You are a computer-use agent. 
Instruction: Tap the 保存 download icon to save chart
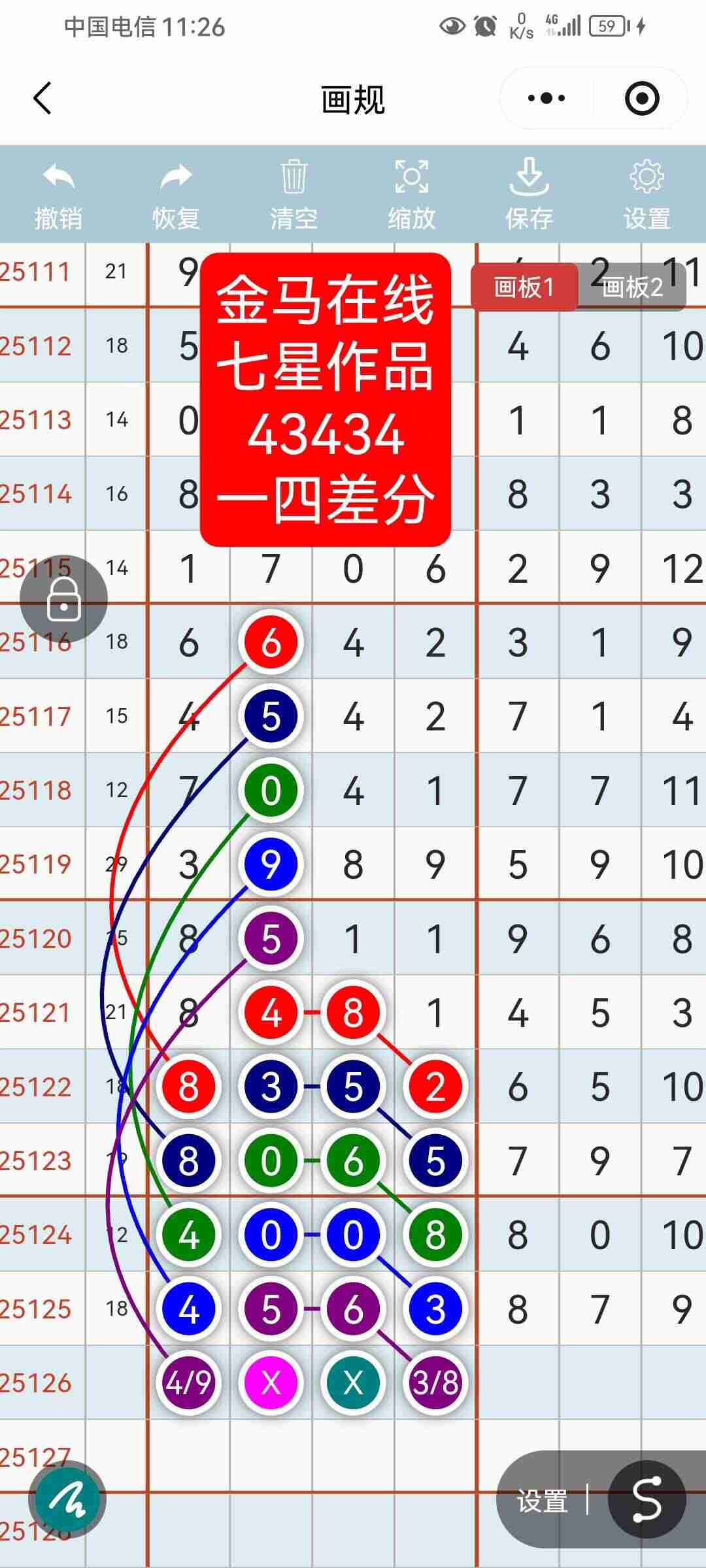pyautogui.click(x=529, y=177)
